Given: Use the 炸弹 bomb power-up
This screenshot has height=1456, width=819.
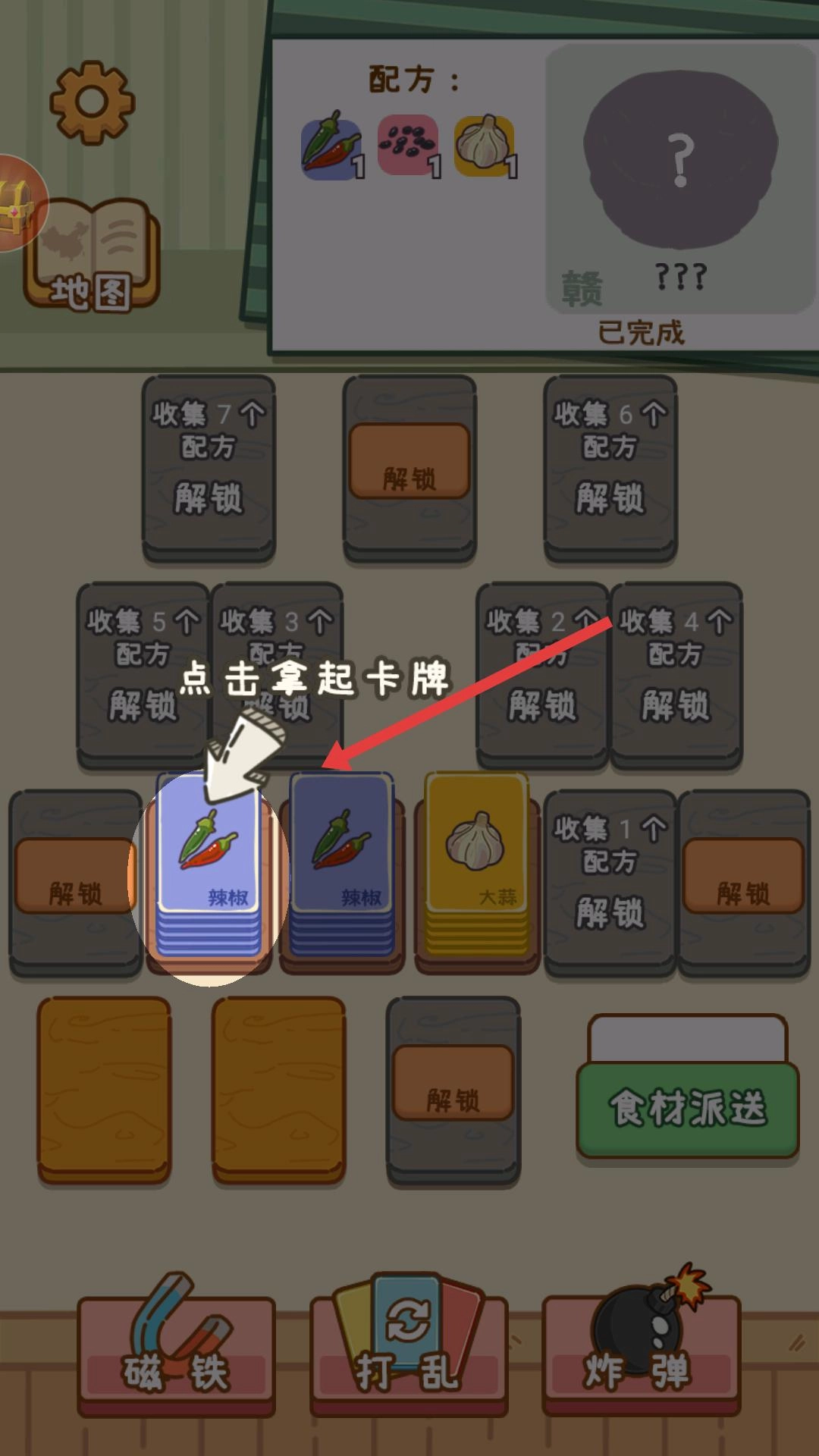Looking at the screenshot, I should point(642,1350).
